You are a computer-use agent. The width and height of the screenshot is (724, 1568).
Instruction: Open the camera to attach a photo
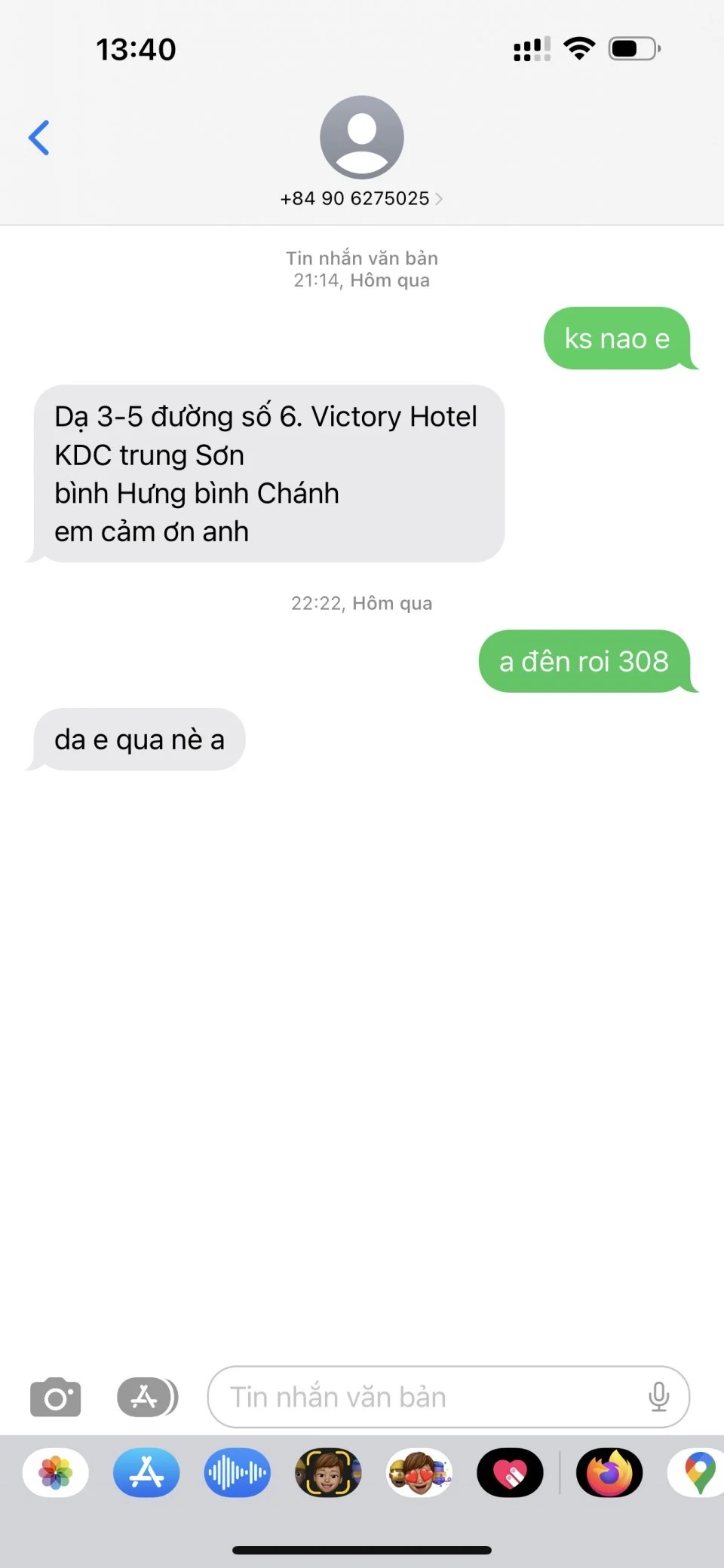[55, 1397]
